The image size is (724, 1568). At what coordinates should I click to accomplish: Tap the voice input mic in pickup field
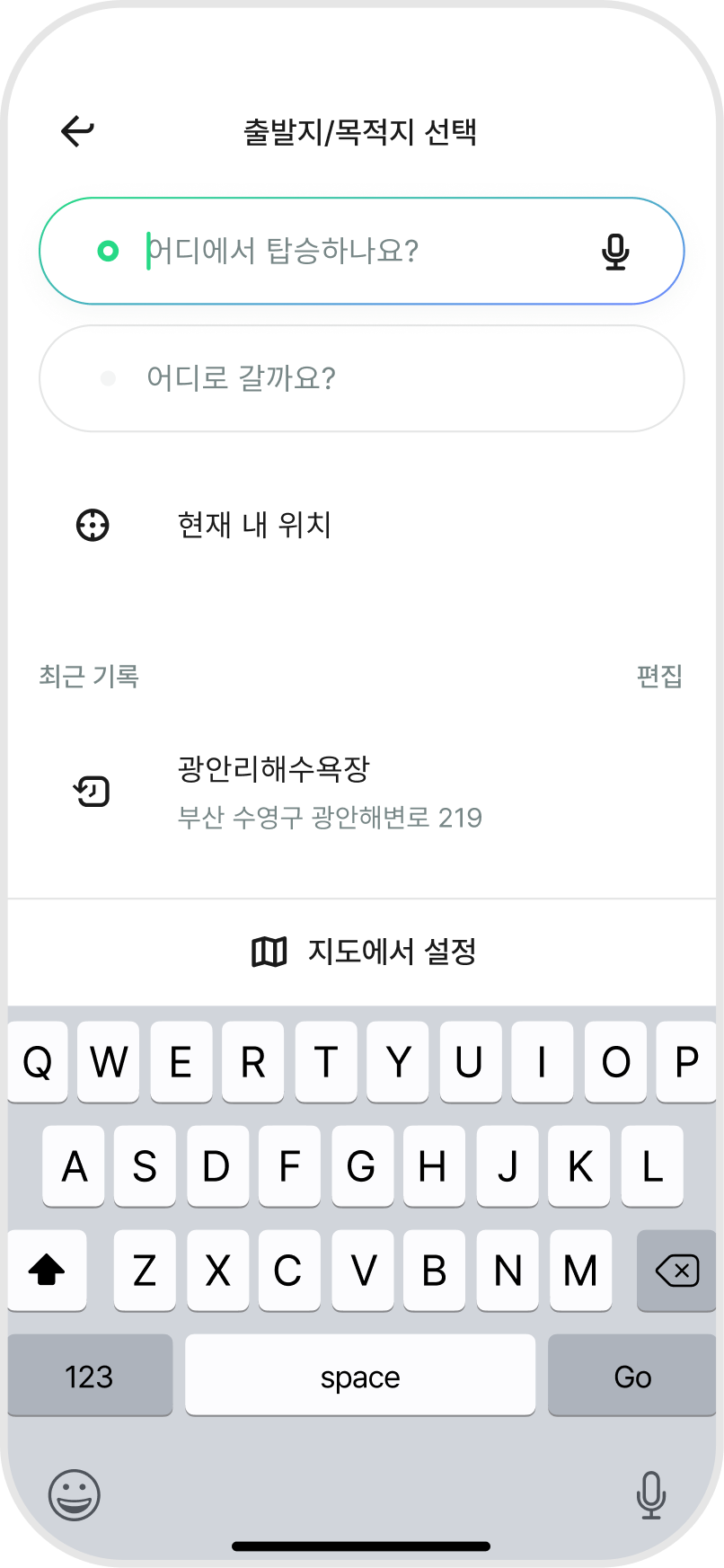pyautogui.click(x=615, y=252)
